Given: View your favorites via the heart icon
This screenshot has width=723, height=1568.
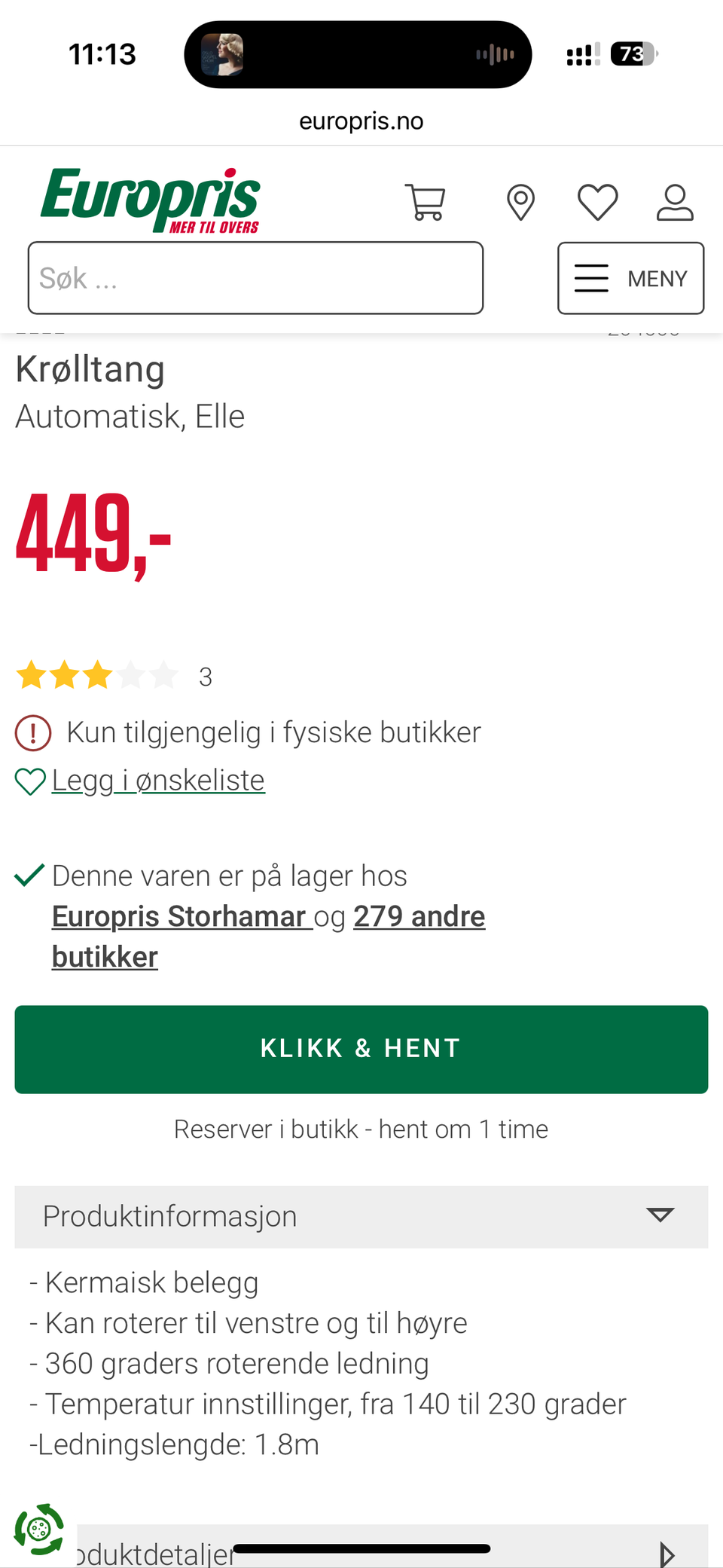Looking at the screenshot, I should [x=597, y=200].
